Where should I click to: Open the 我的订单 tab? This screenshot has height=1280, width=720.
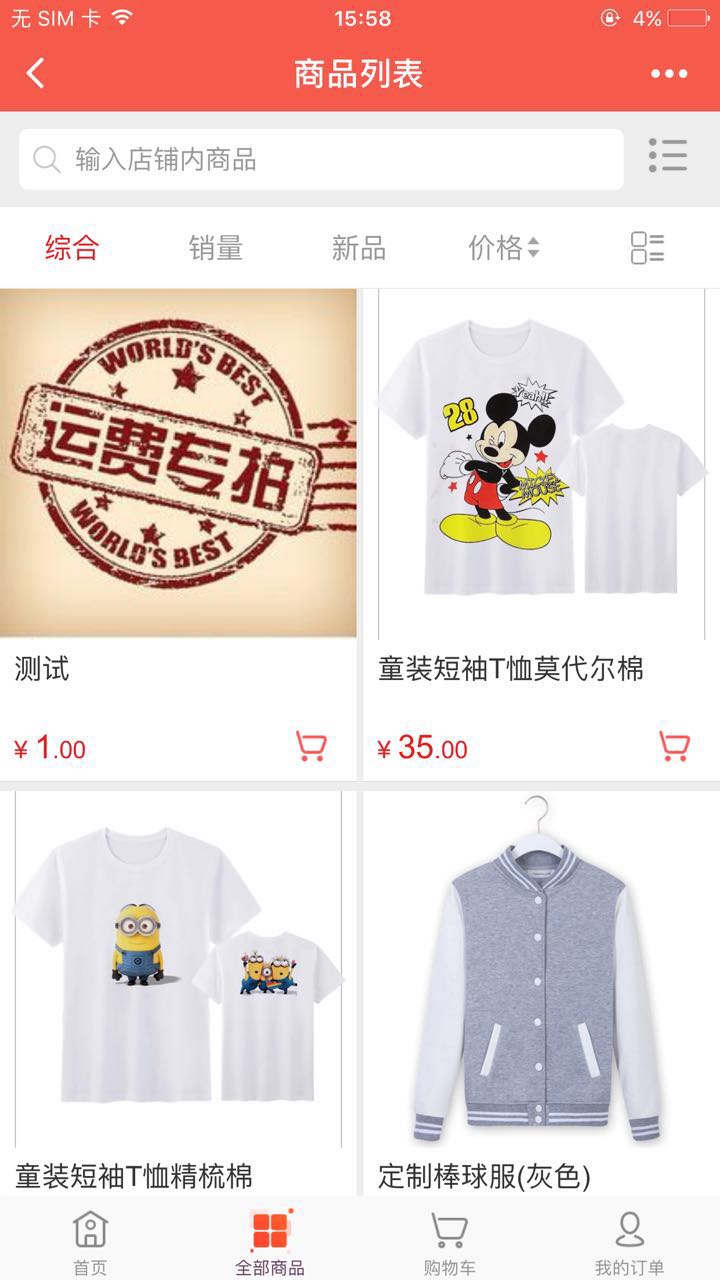(x=629, y=1242)
